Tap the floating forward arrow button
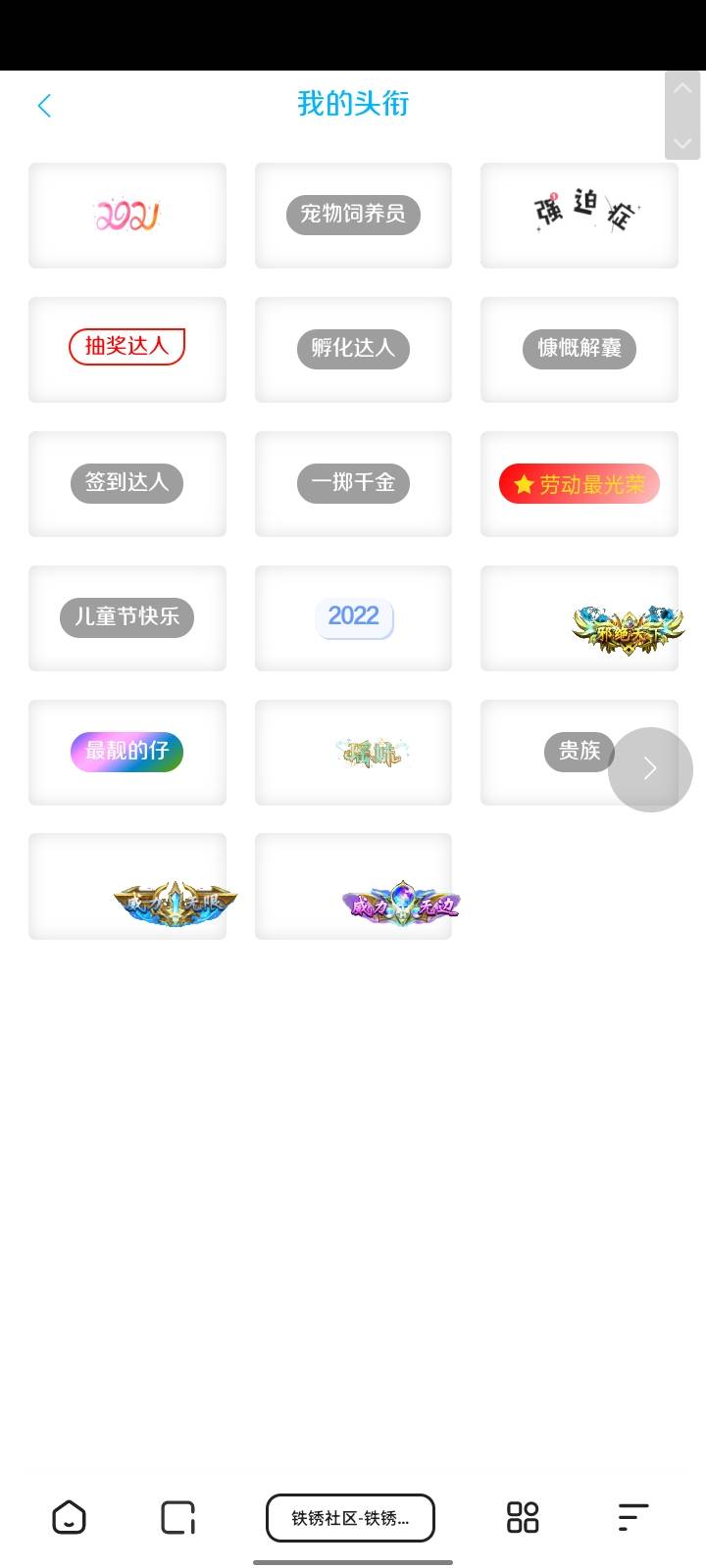This screenshot has height=1568, width=706. pyautogui.click(x=650, y=769)
